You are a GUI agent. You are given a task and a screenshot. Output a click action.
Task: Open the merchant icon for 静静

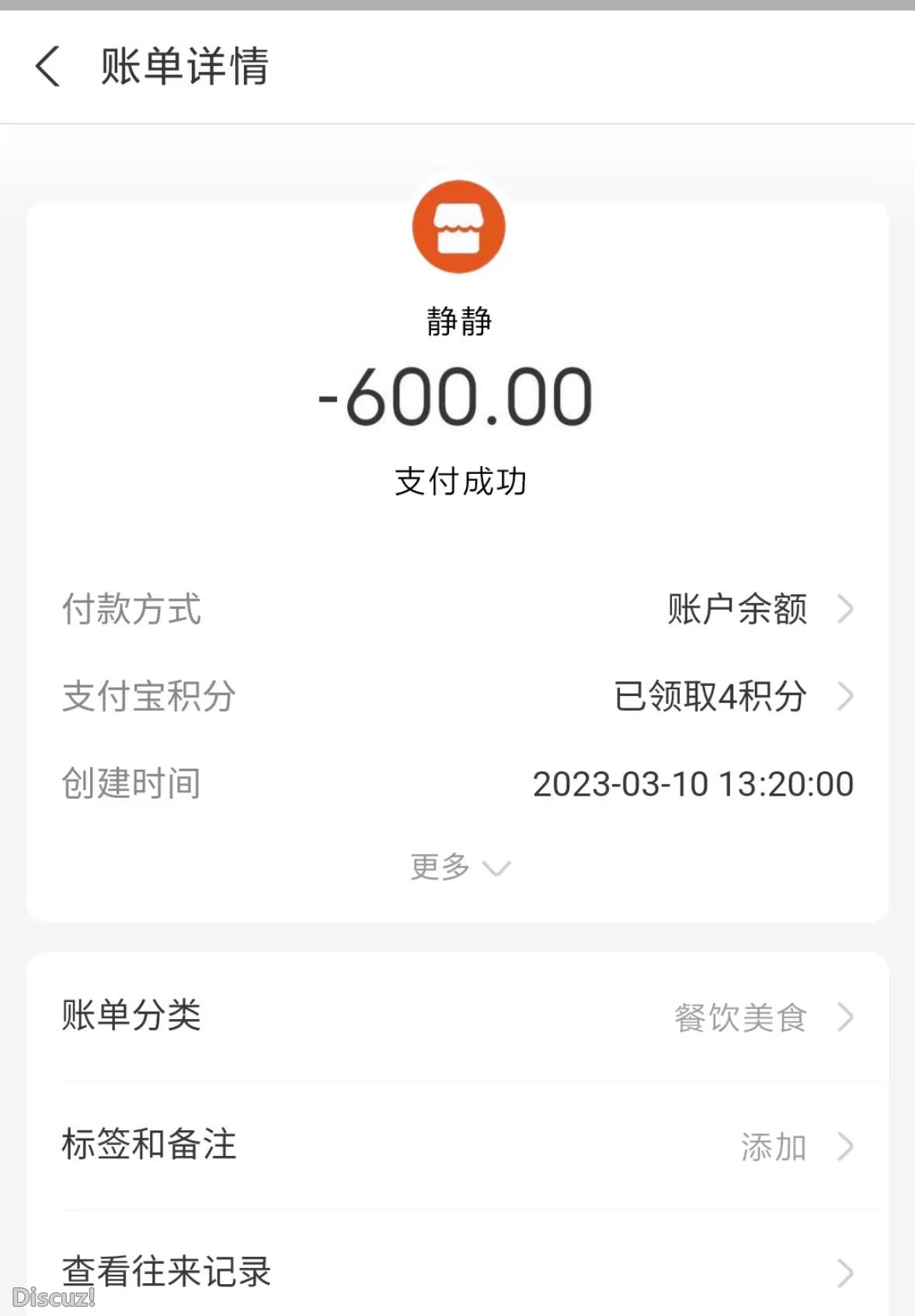pos(458,227)
